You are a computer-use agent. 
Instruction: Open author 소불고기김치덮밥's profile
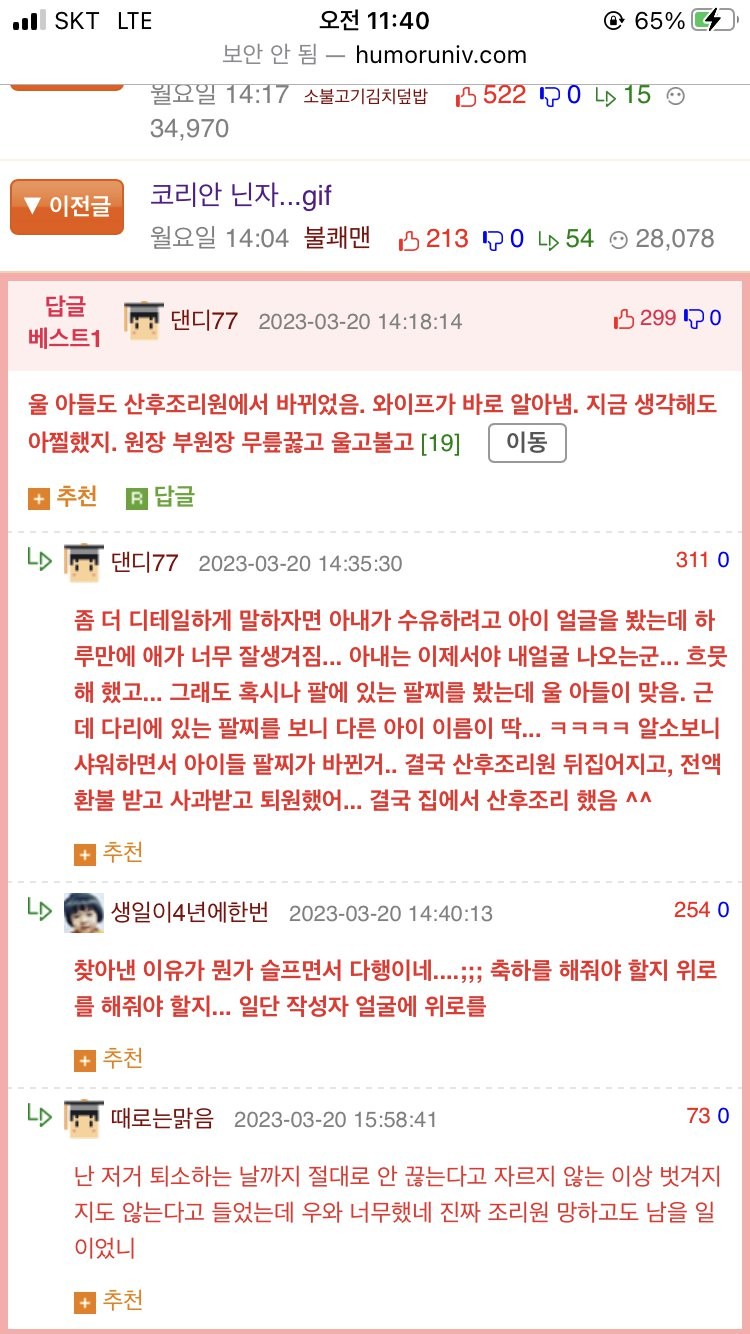pos(365,97)
